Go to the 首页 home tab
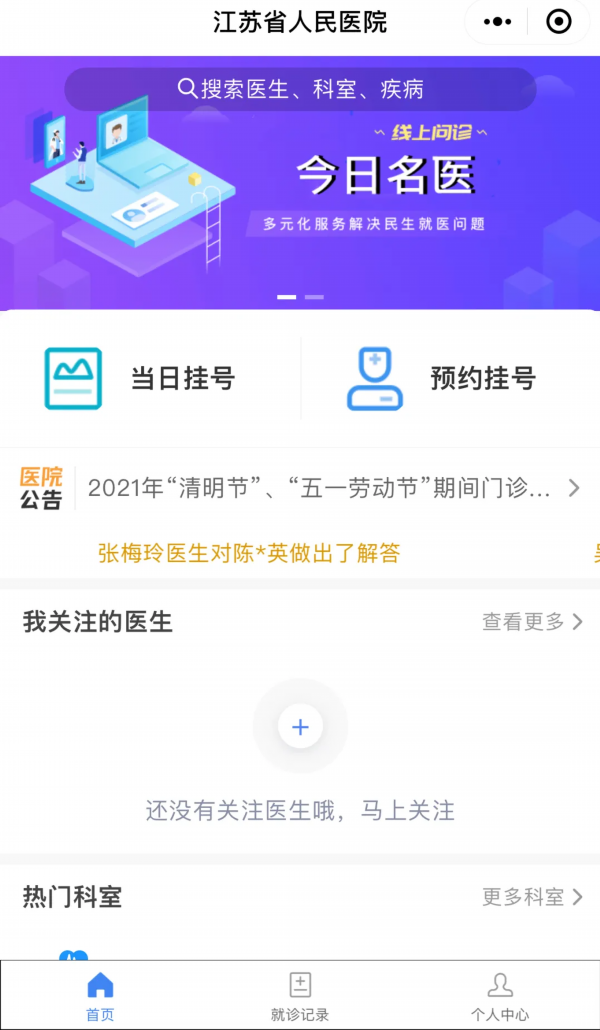The image size is (600, 1030). coord(100,996)
